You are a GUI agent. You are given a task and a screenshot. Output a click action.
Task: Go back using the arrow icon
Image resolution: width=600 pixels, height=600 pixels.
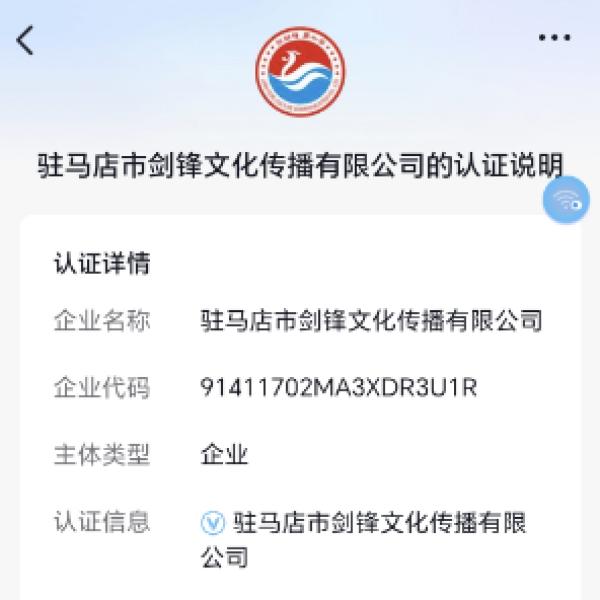(x=26, y=40)
